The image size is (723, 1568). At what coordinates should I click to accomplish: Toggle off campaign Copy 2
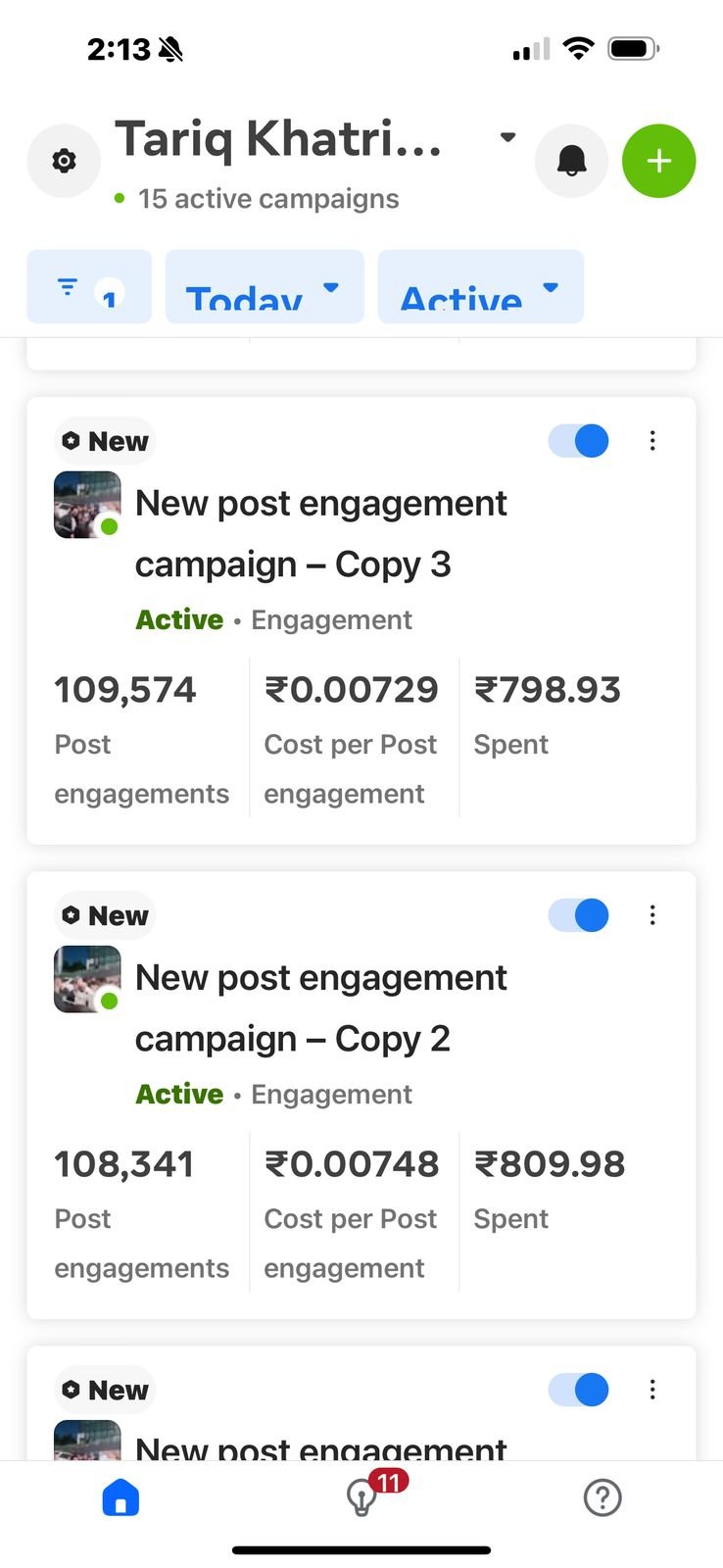coord(578,915)
